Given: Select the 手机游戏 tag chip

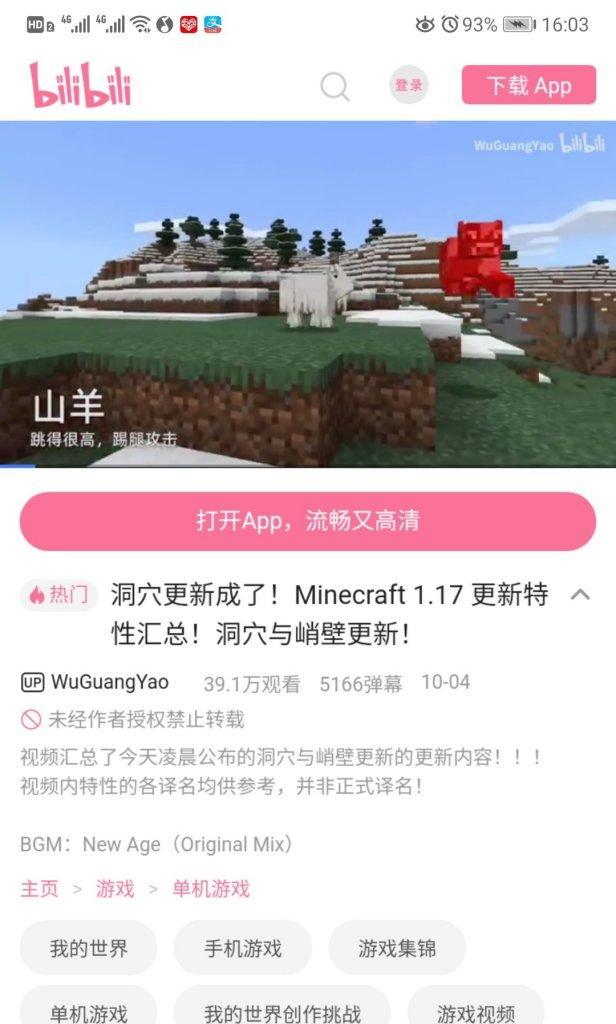Looking at the screenshot, I should [x=243, y=948].
